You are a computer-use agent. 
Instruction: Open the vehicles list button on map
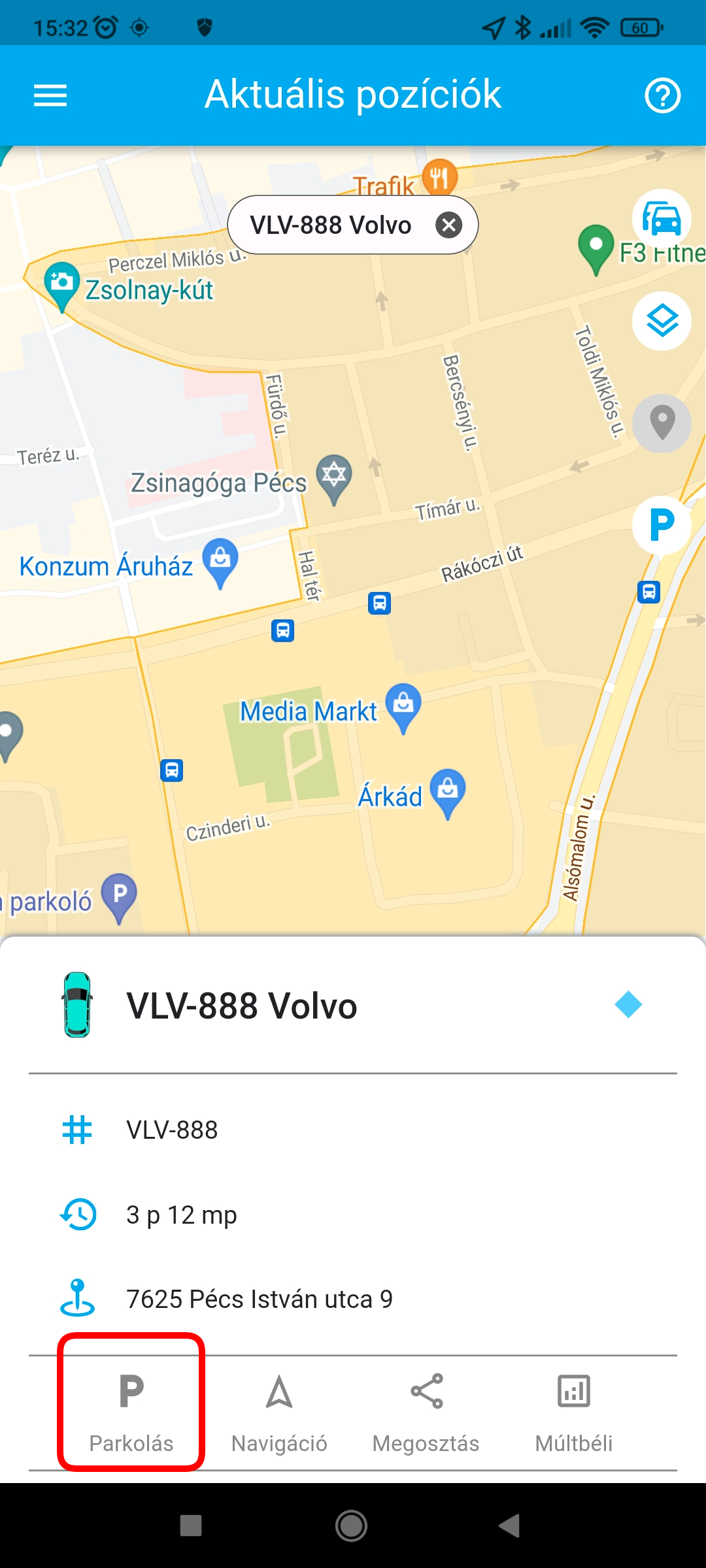click(662, 219)
